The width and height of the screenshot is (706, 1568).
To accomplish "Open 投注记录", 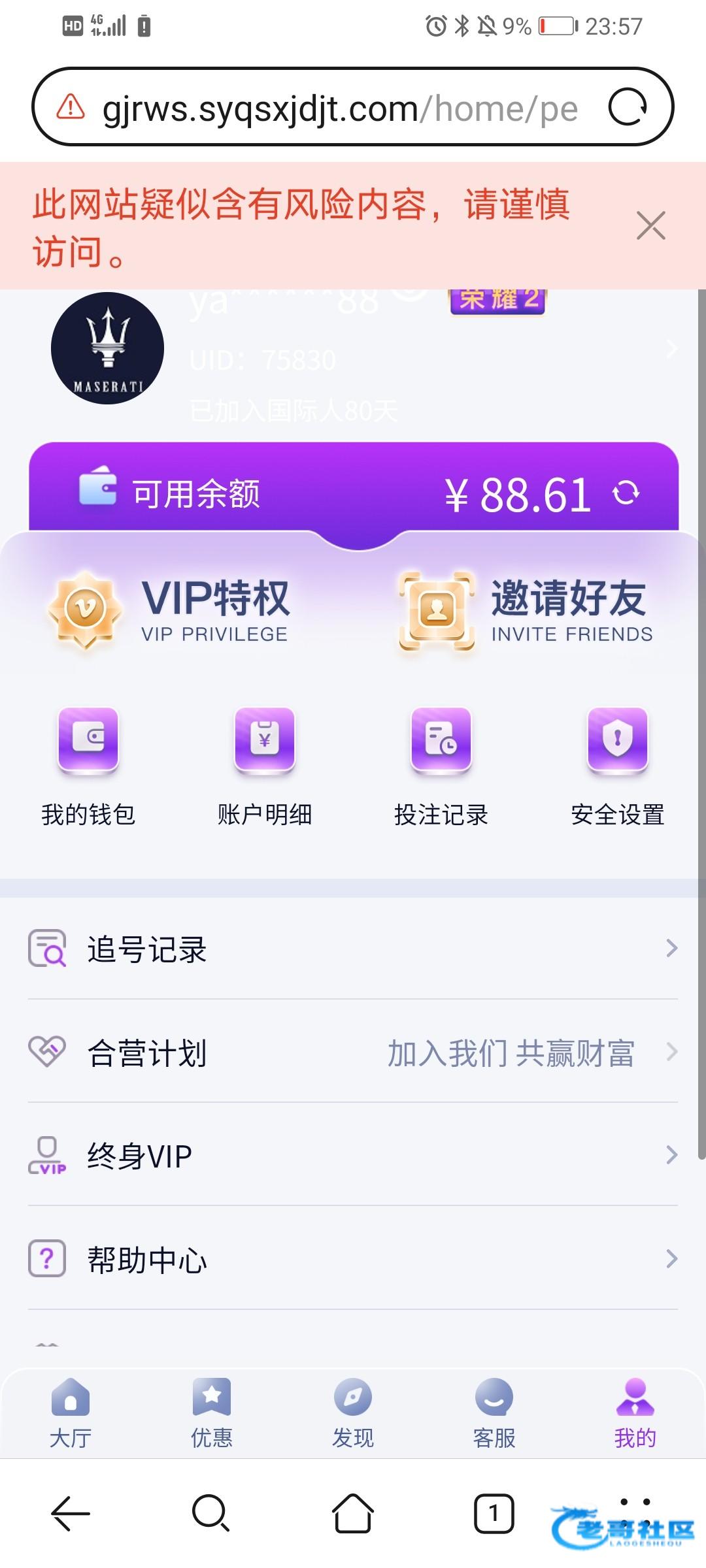I will (441, 768).
